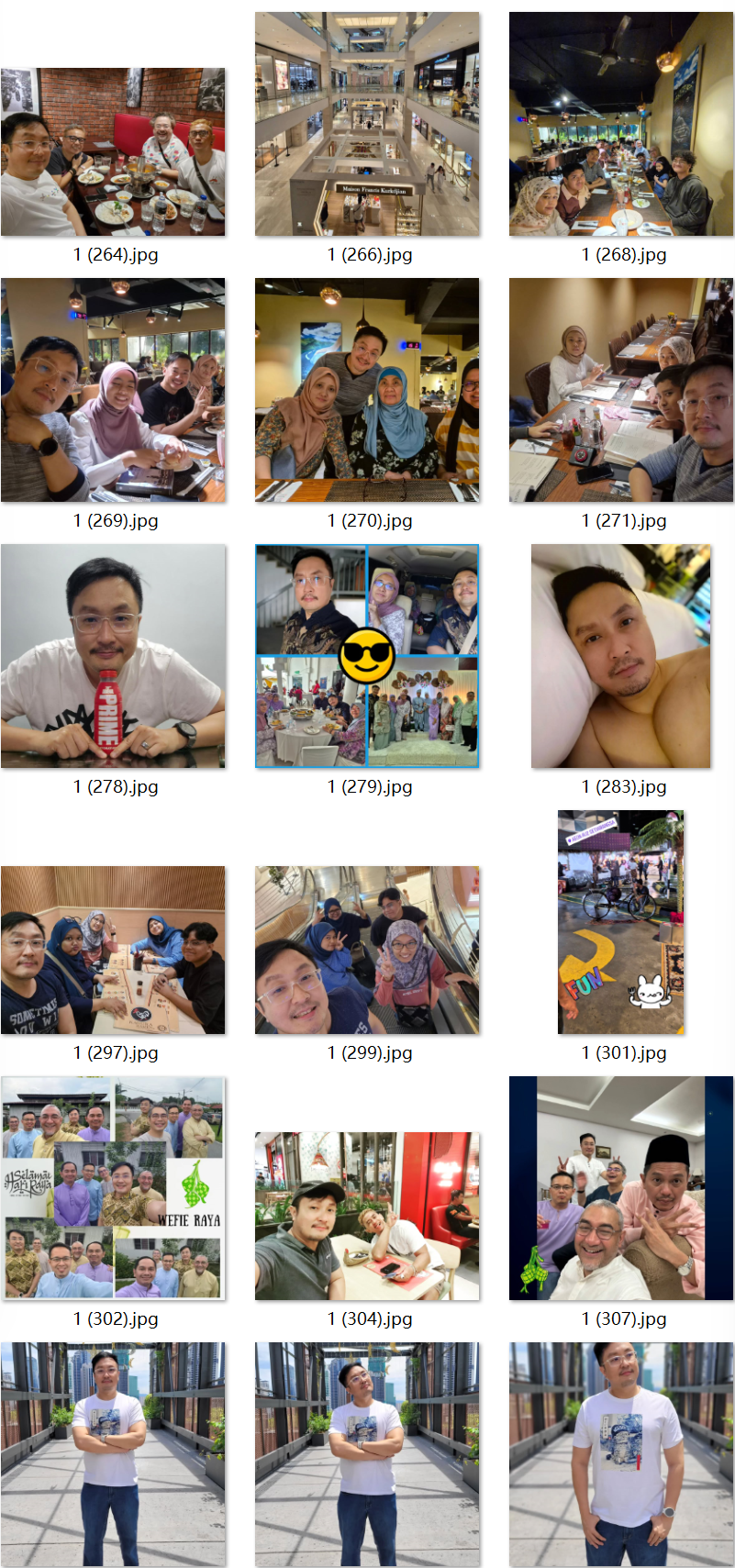Open thumbnail 1 (269).jpg

tap(113, 390)
